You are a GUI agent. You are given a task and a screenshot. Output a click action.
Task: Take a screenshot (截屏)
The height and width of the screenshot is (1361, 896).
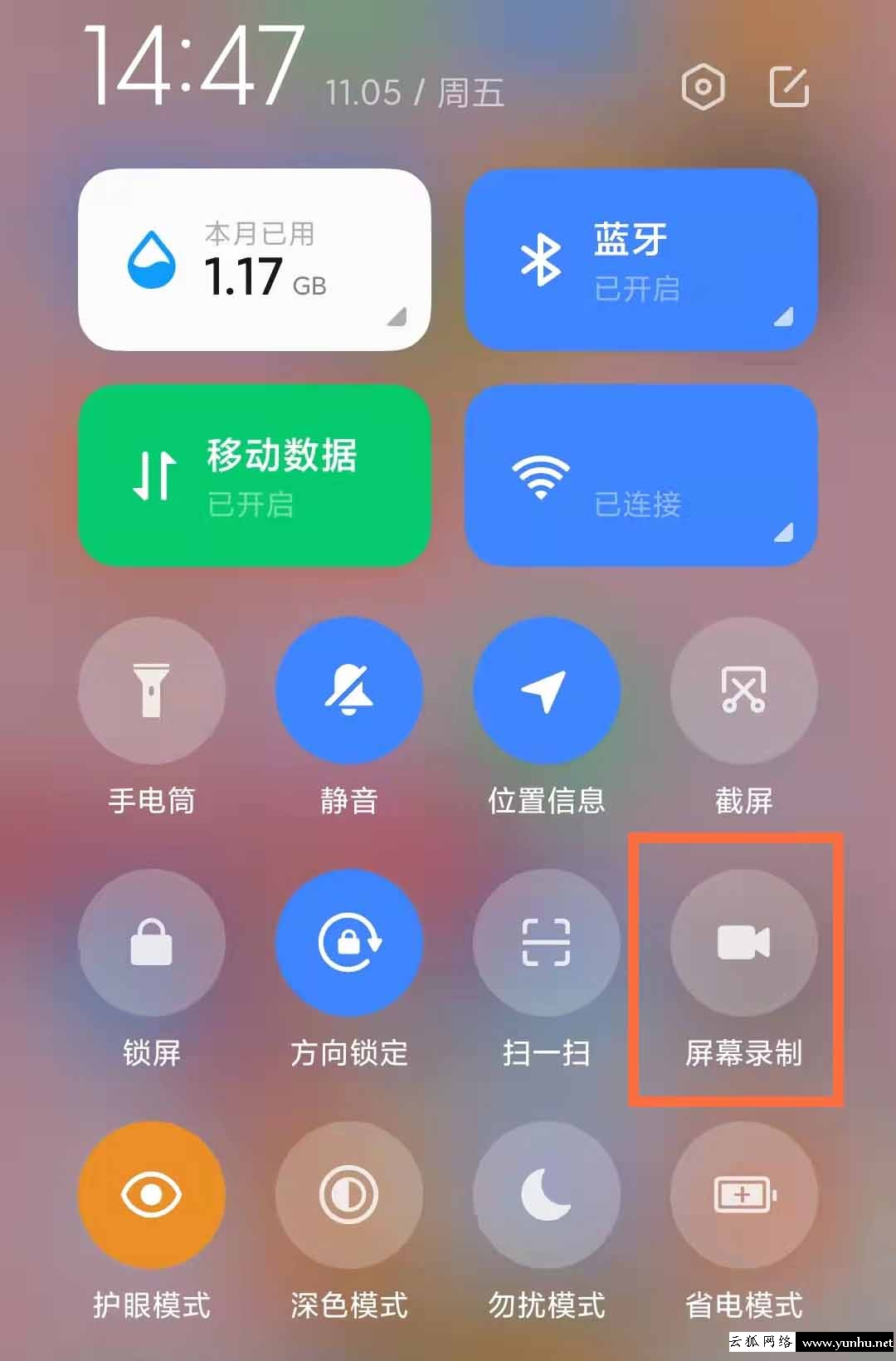point(744,690)
